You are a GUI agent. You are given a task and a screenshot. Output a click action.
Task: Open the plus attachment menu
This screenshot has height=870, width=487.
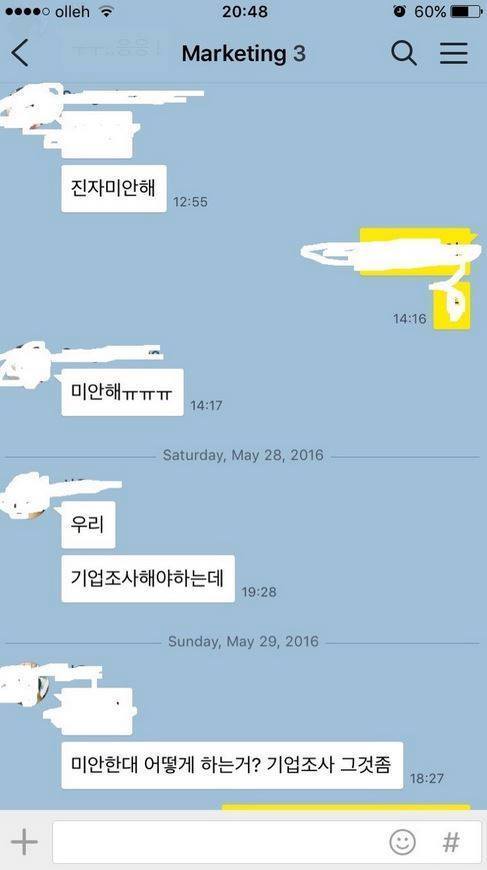pyautogui.click(x=24, y=842)
